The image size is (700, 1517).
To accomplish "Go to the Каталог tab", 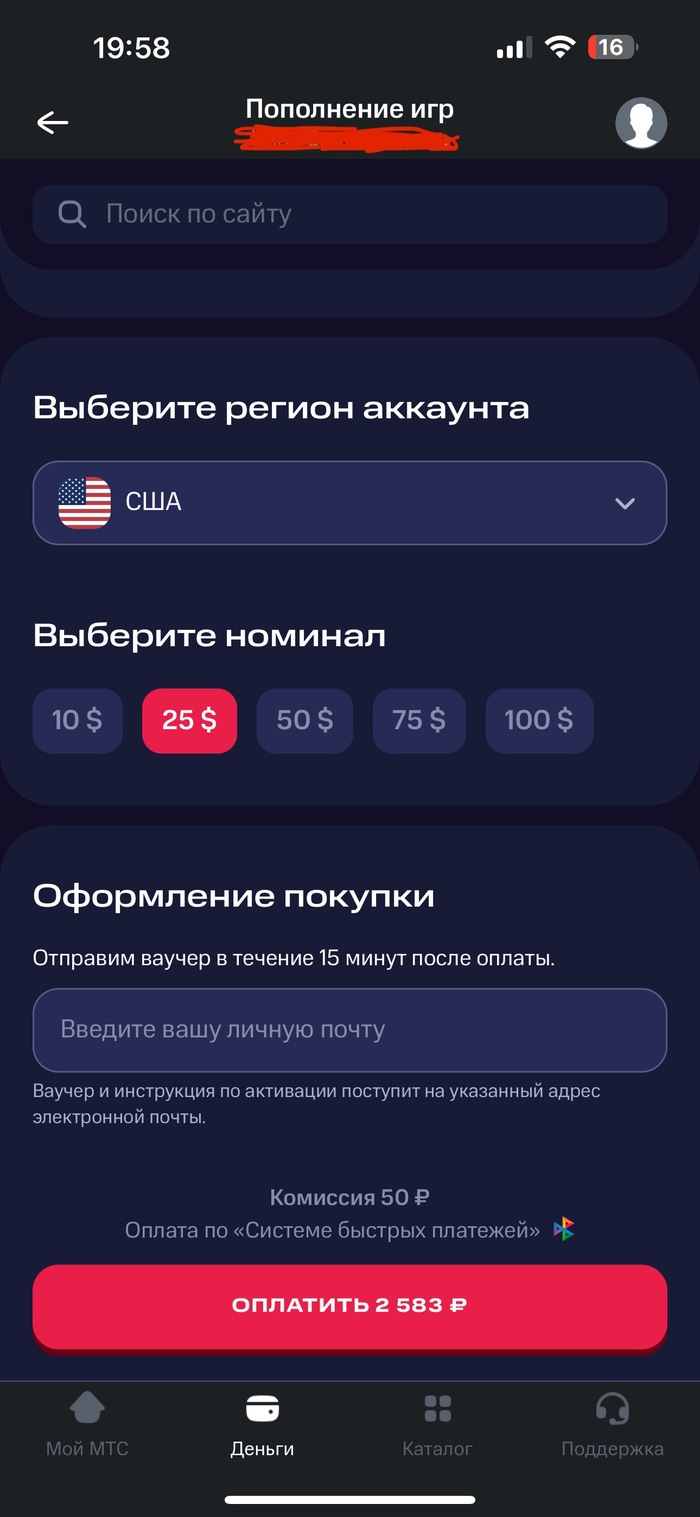I will tap(437, 1425).
